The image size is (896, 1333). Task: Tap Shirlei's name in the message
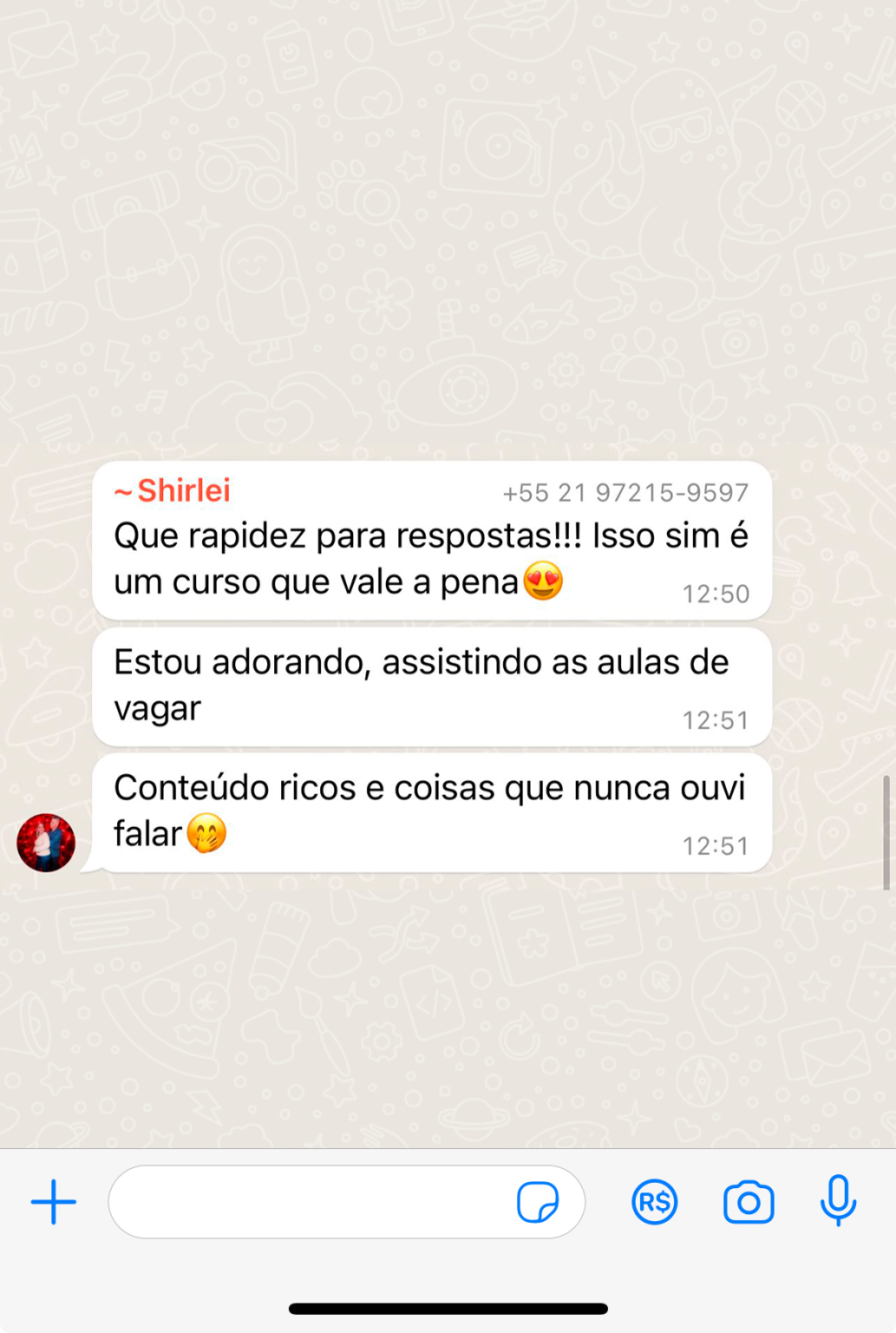(x=183, y=491)
